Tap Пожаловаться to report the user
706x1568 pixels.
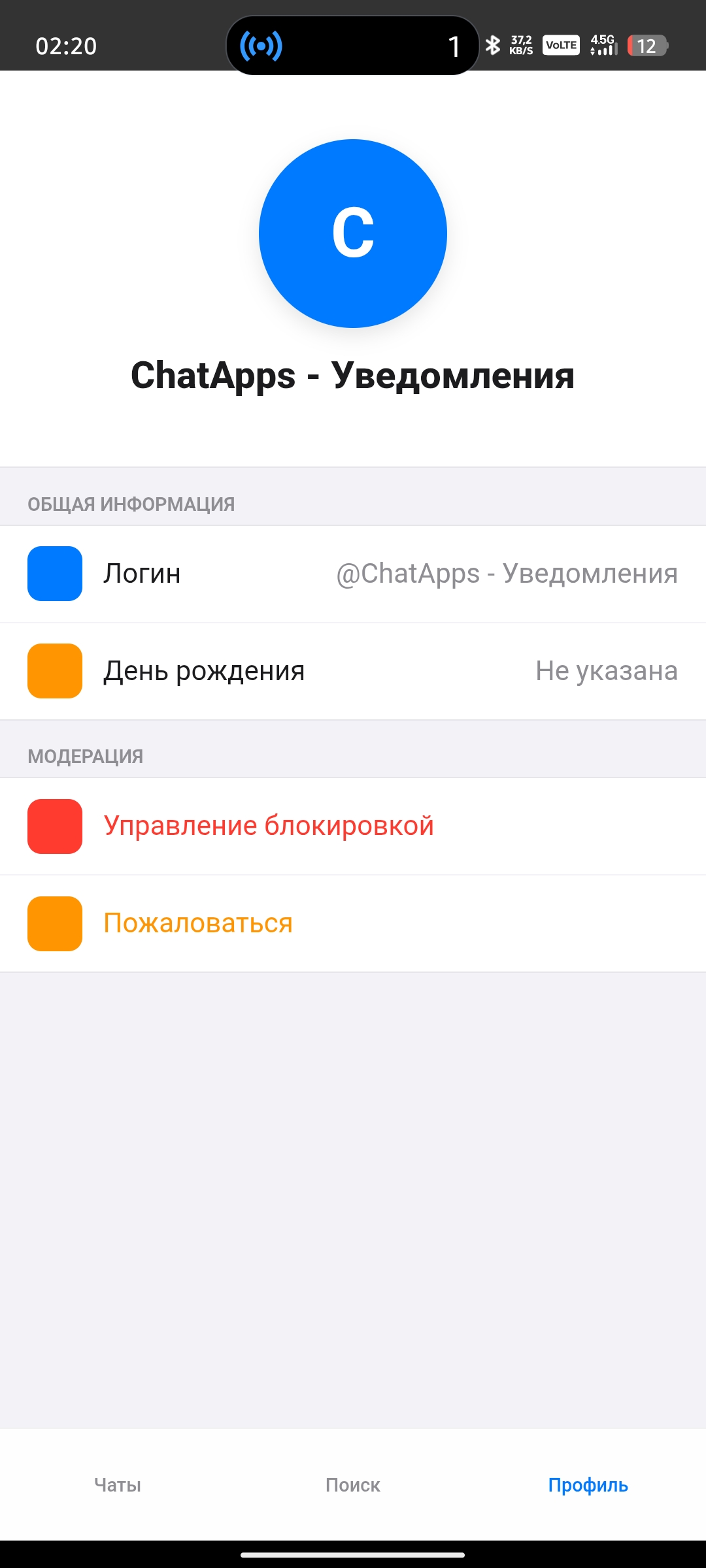pos(198,923)
